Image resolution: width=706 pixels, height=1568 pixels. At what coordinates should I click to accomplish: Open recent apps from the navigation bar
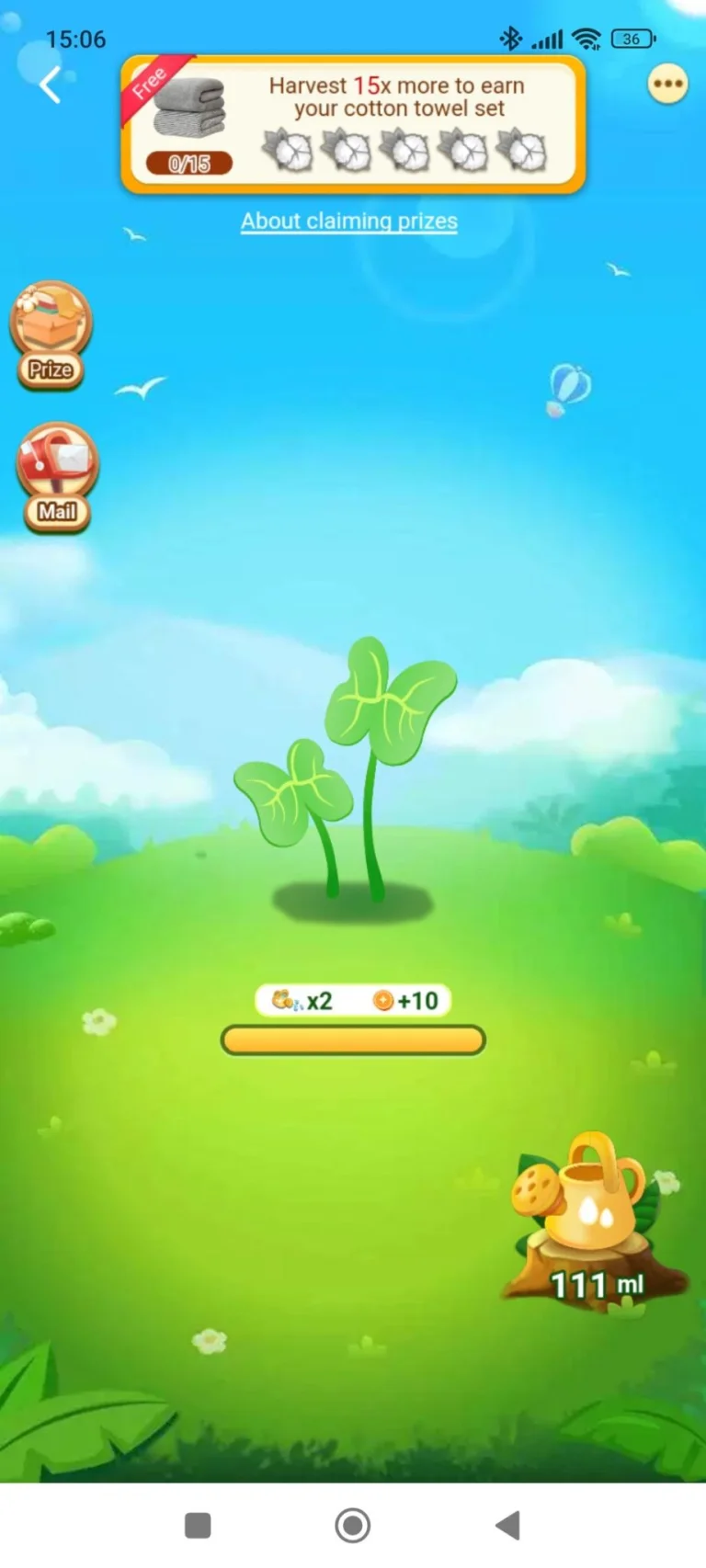(x=198, y=1525)
